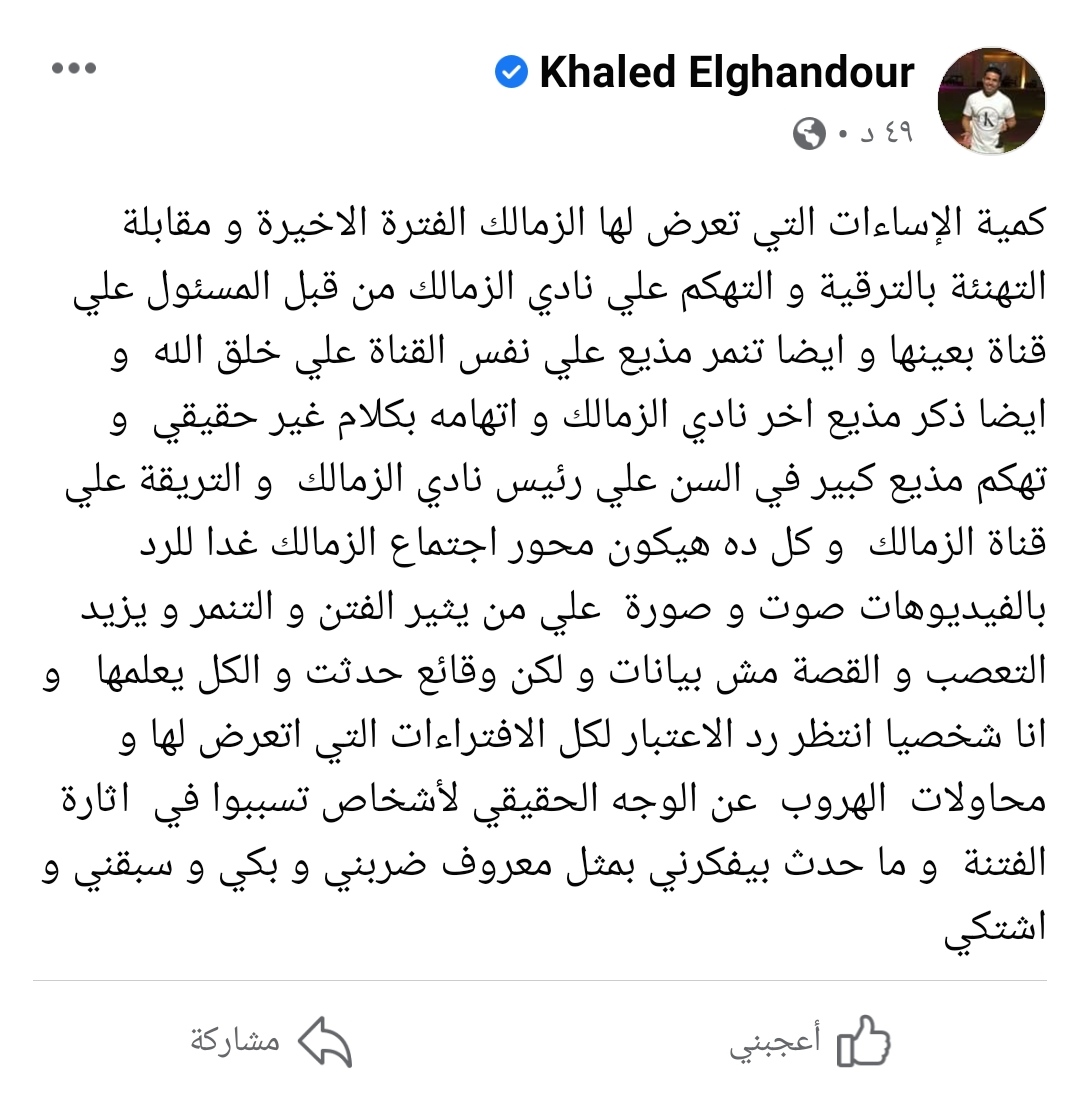Click the divider area above the action buttons
Viewport: 1080px width, 1099px height.
tap(540, 983)
